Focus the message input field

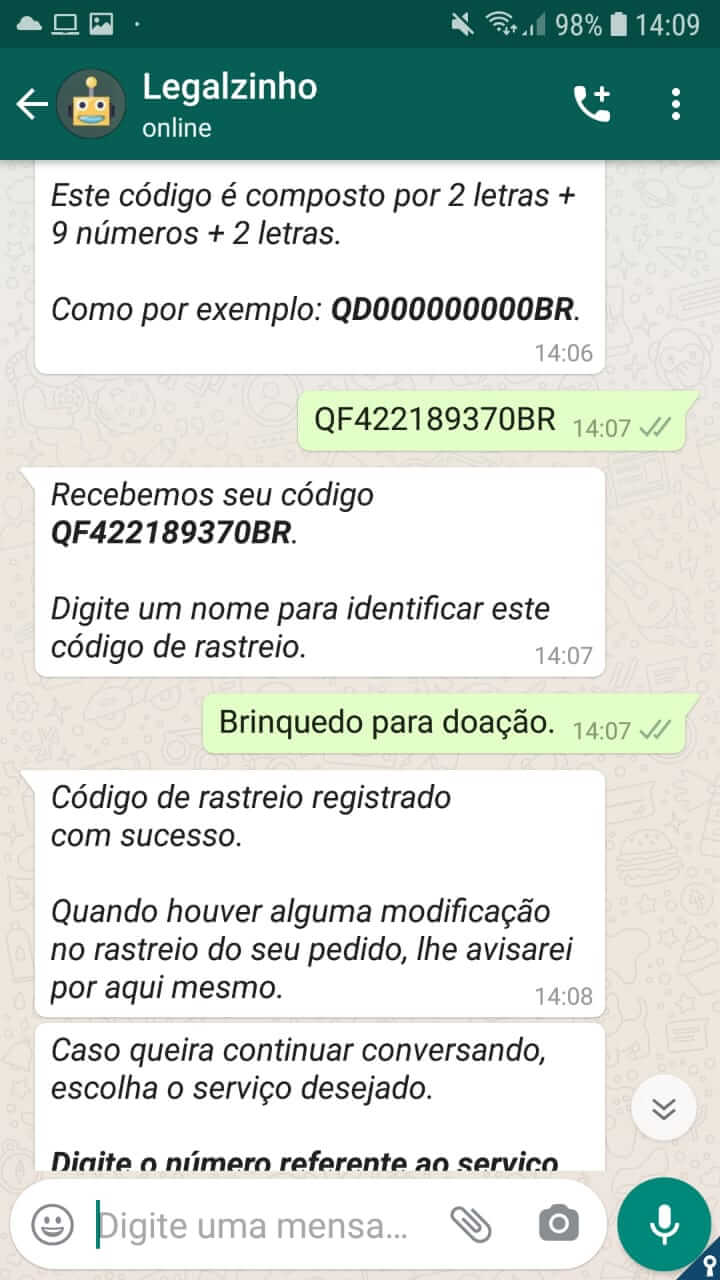(255, 1224)
